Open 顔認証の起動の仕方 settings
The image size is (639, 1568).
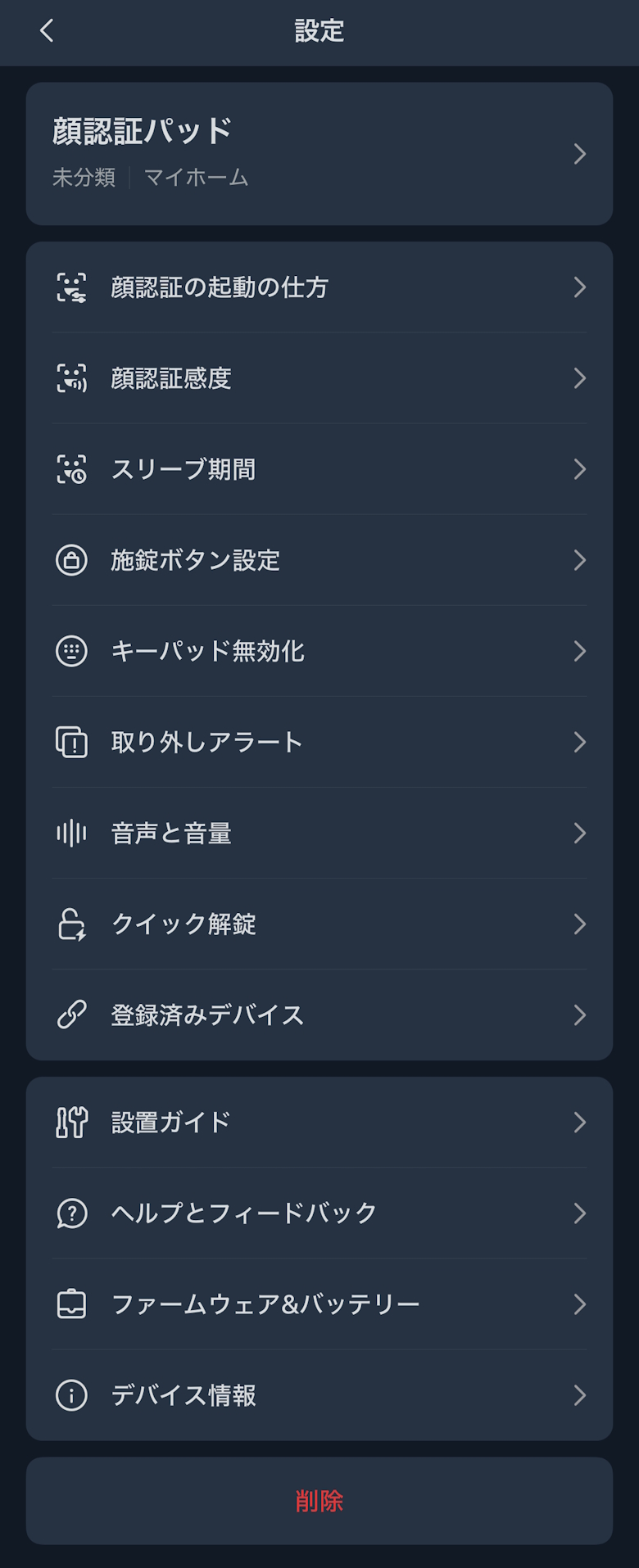[x=319, y=287]
